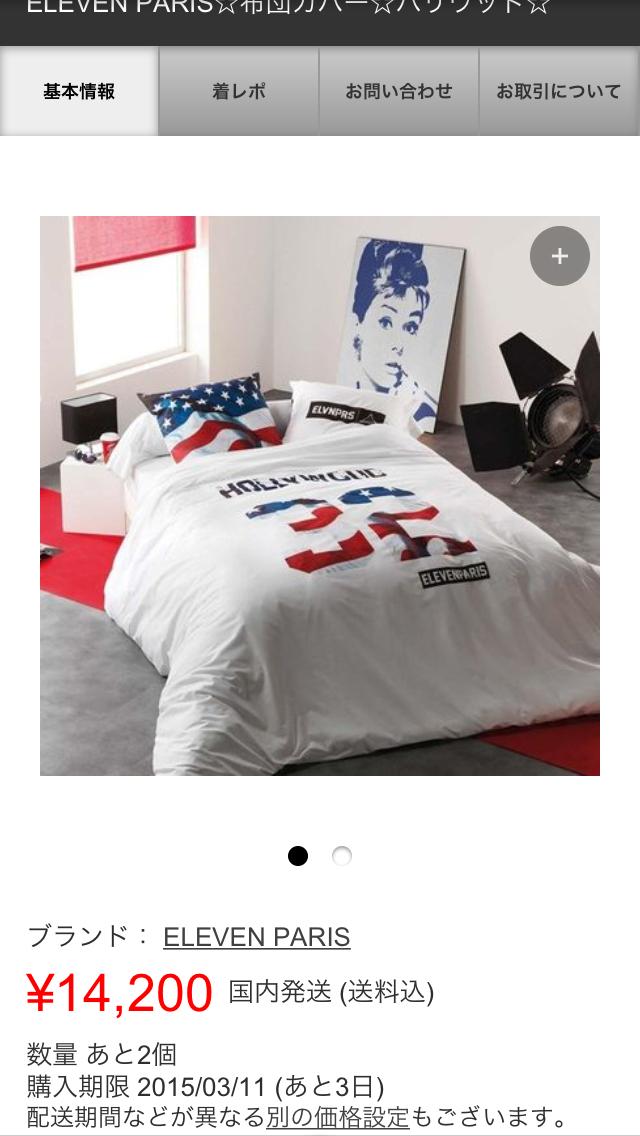This screenshot has height=1136, width=640.
Task: Jump to the second image page dot
Action: pos(342,856)
